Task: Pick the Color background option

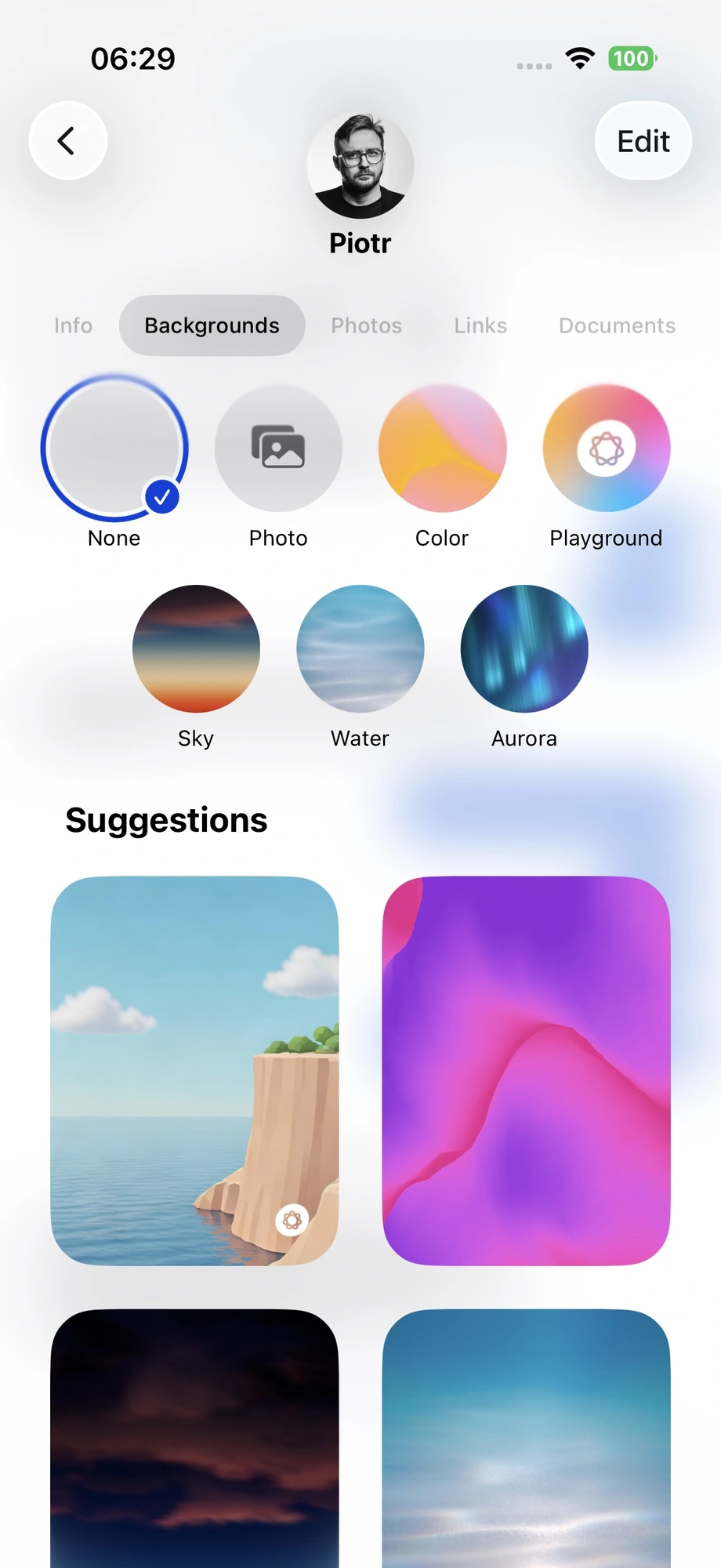Action: click(442, 448)
